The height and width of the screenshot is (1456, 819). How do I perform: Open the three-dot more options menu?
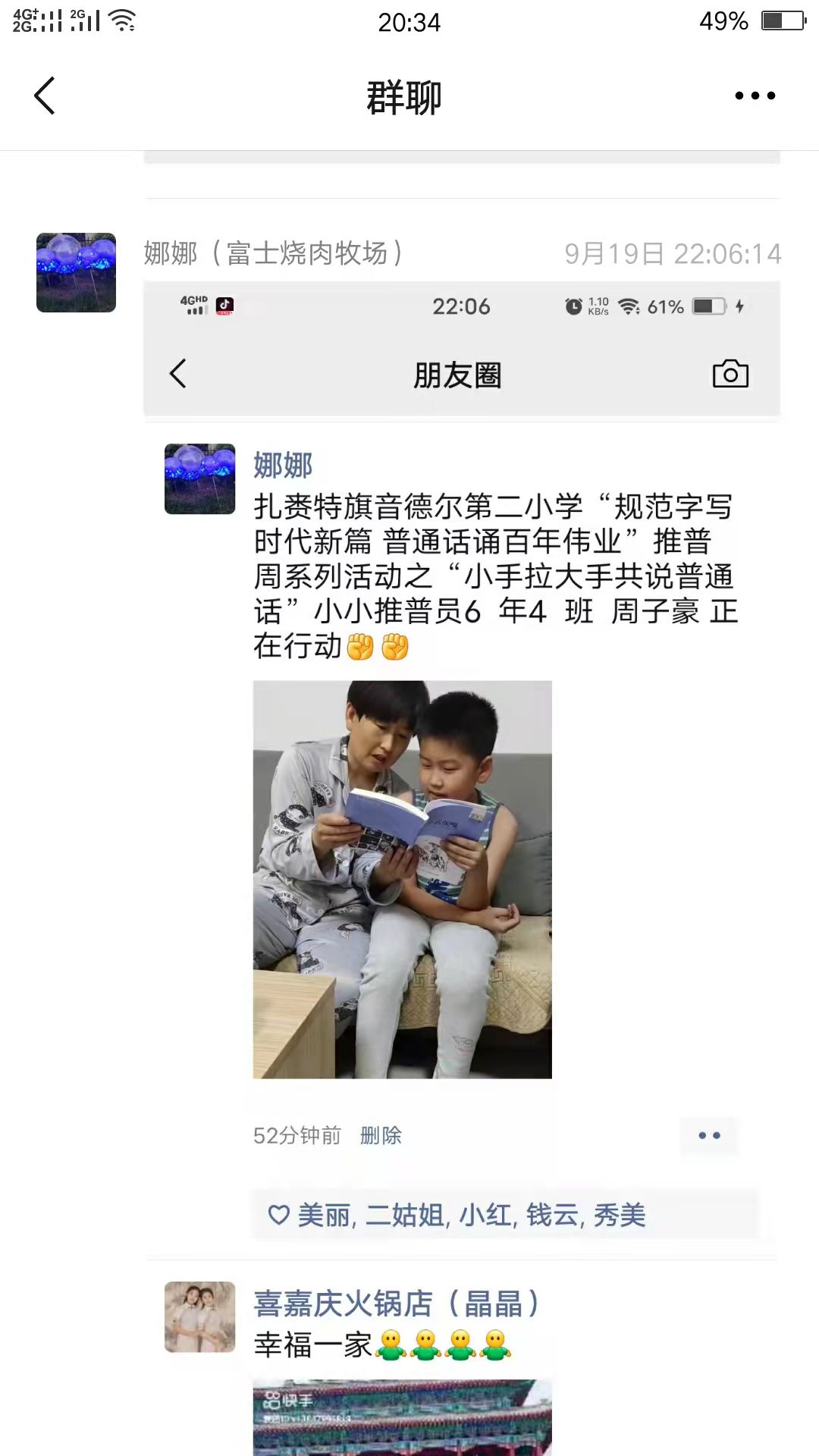(x=755, y=96)
